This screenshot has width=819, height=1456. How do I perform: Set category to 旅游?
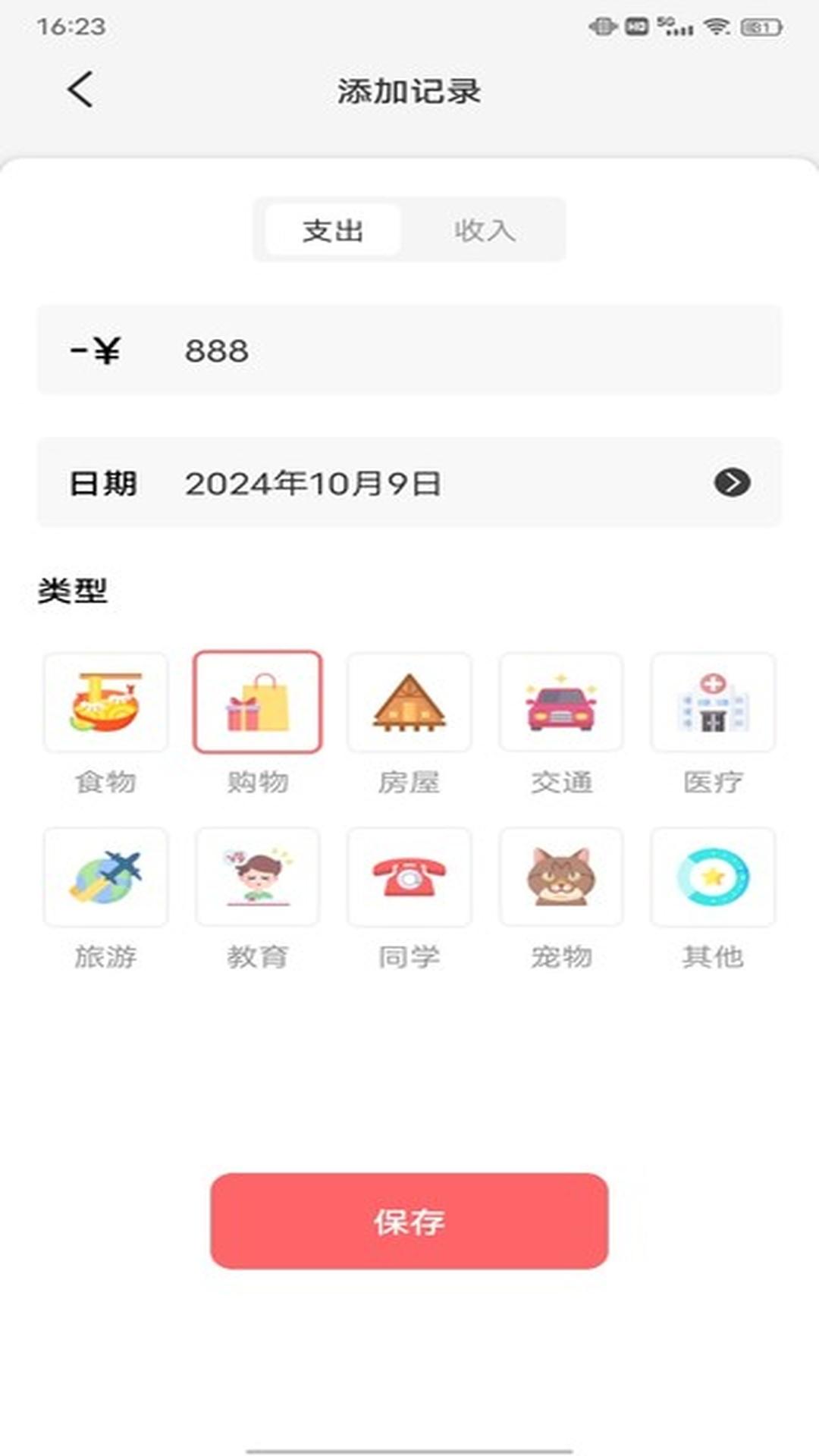click(x=105, y=877)
